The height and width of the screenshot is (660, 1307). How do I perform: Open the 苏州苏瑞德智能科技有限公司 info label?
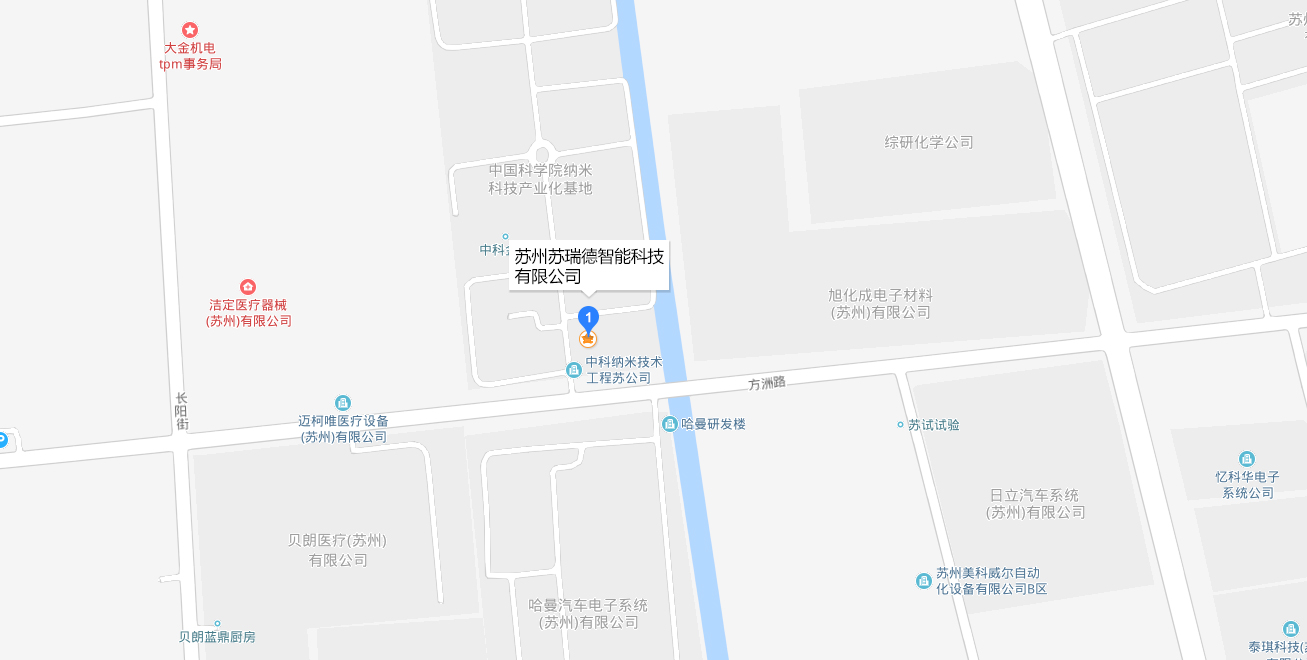click(x=588, y=266)
